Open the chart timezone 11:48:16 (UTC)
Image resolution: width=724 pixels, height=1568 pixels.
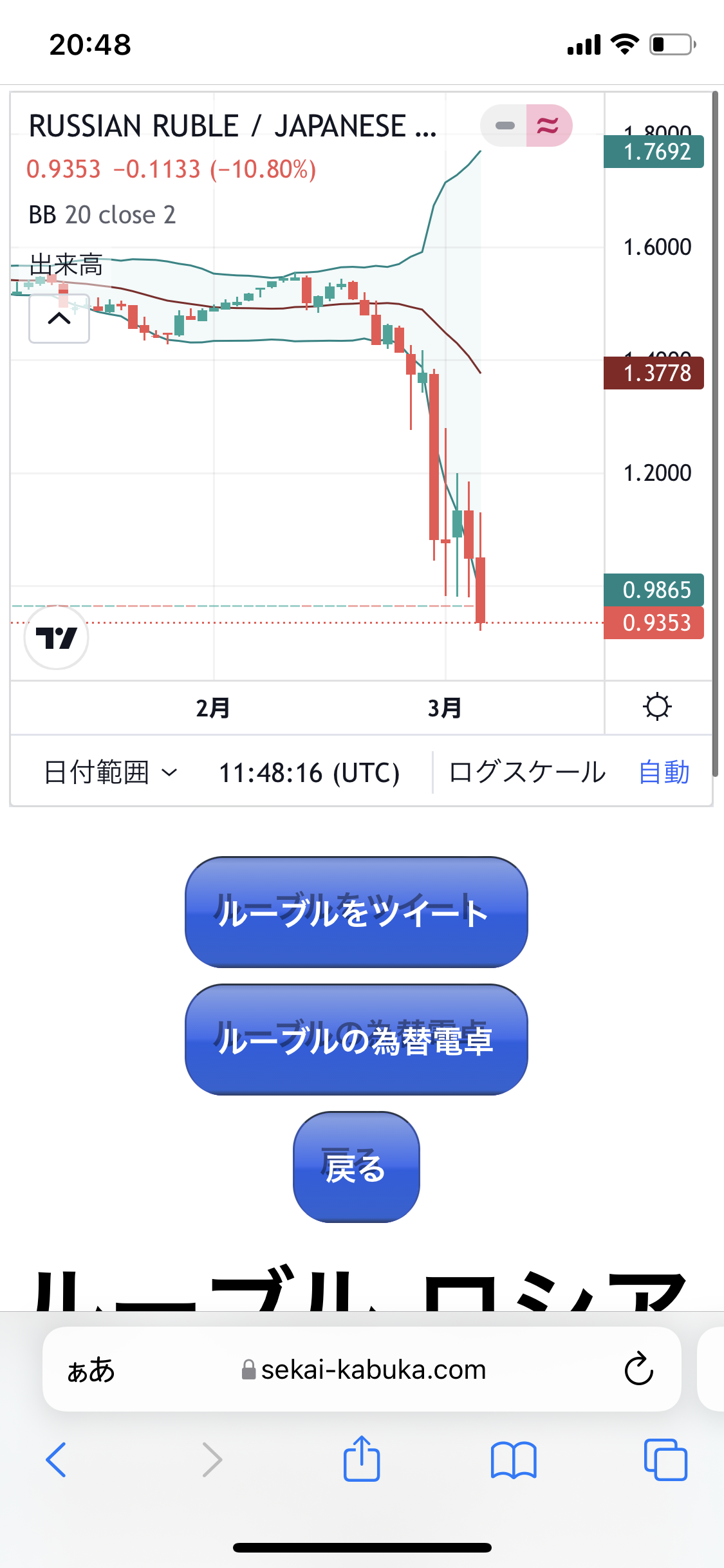coord(310,772)
